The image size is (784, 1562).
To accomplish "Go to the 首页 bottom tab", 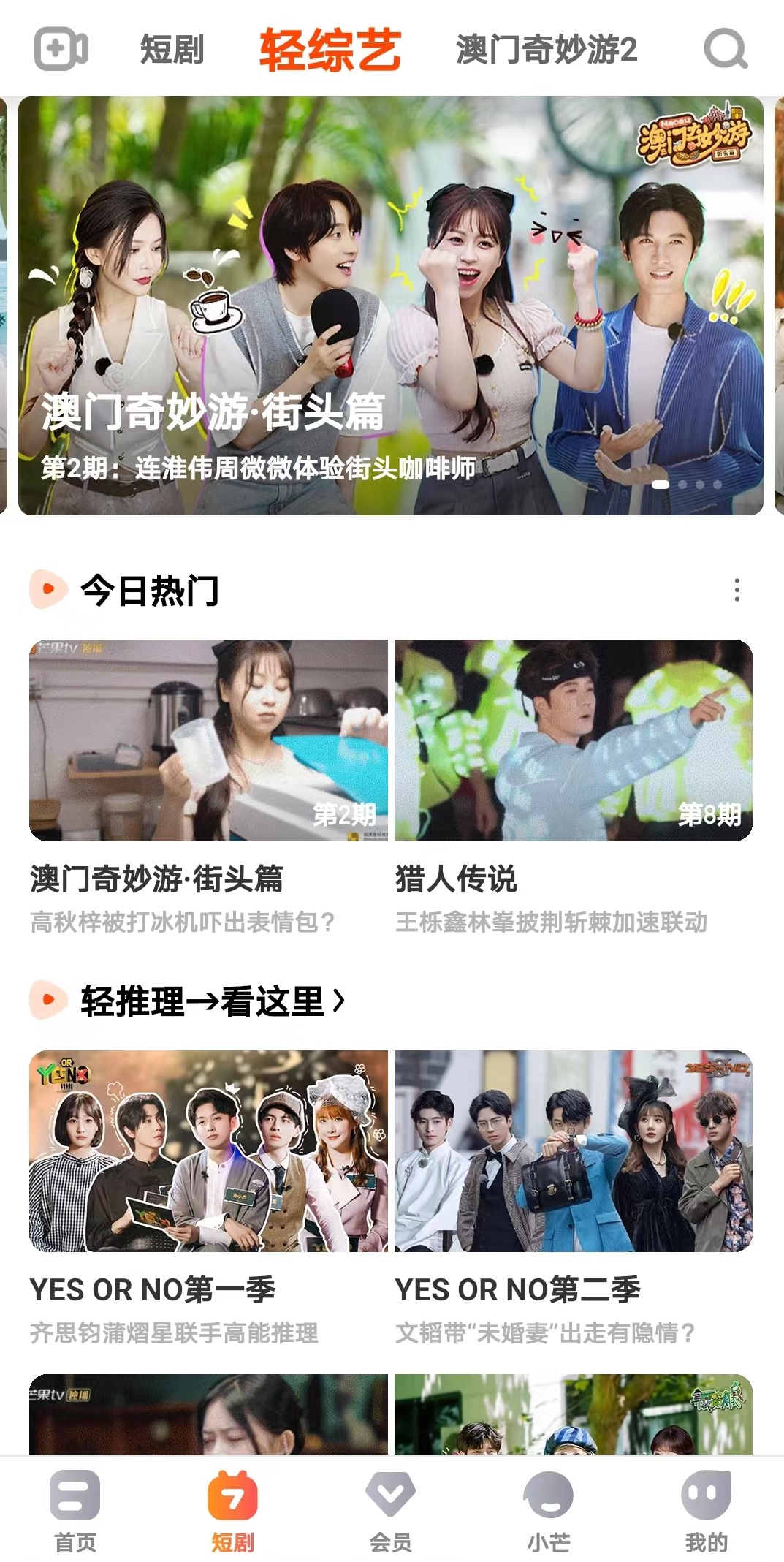I will coord(75,1511).
